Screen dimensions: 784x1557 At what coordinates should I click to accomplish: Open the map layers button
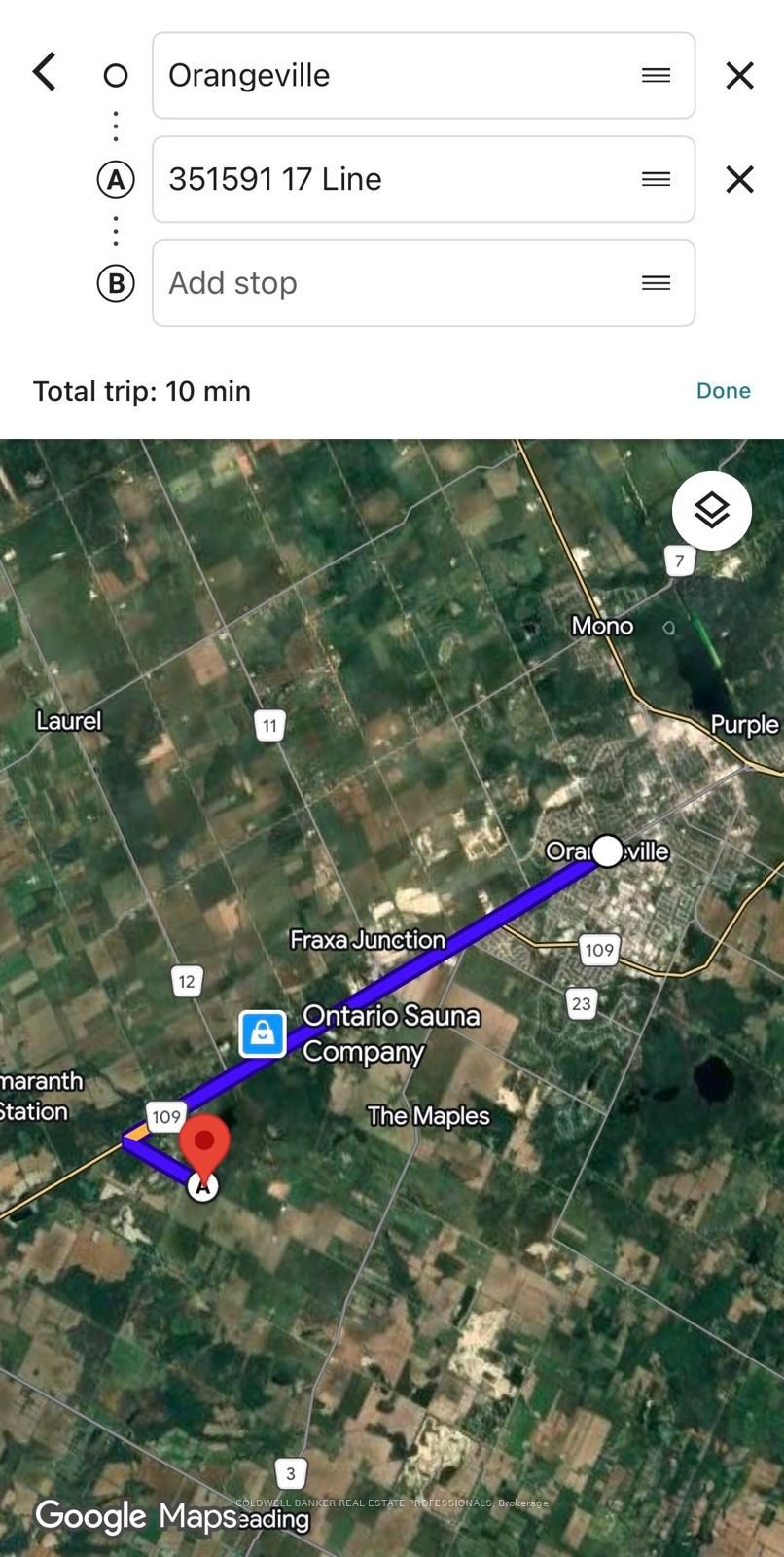[x=712, y=511]
